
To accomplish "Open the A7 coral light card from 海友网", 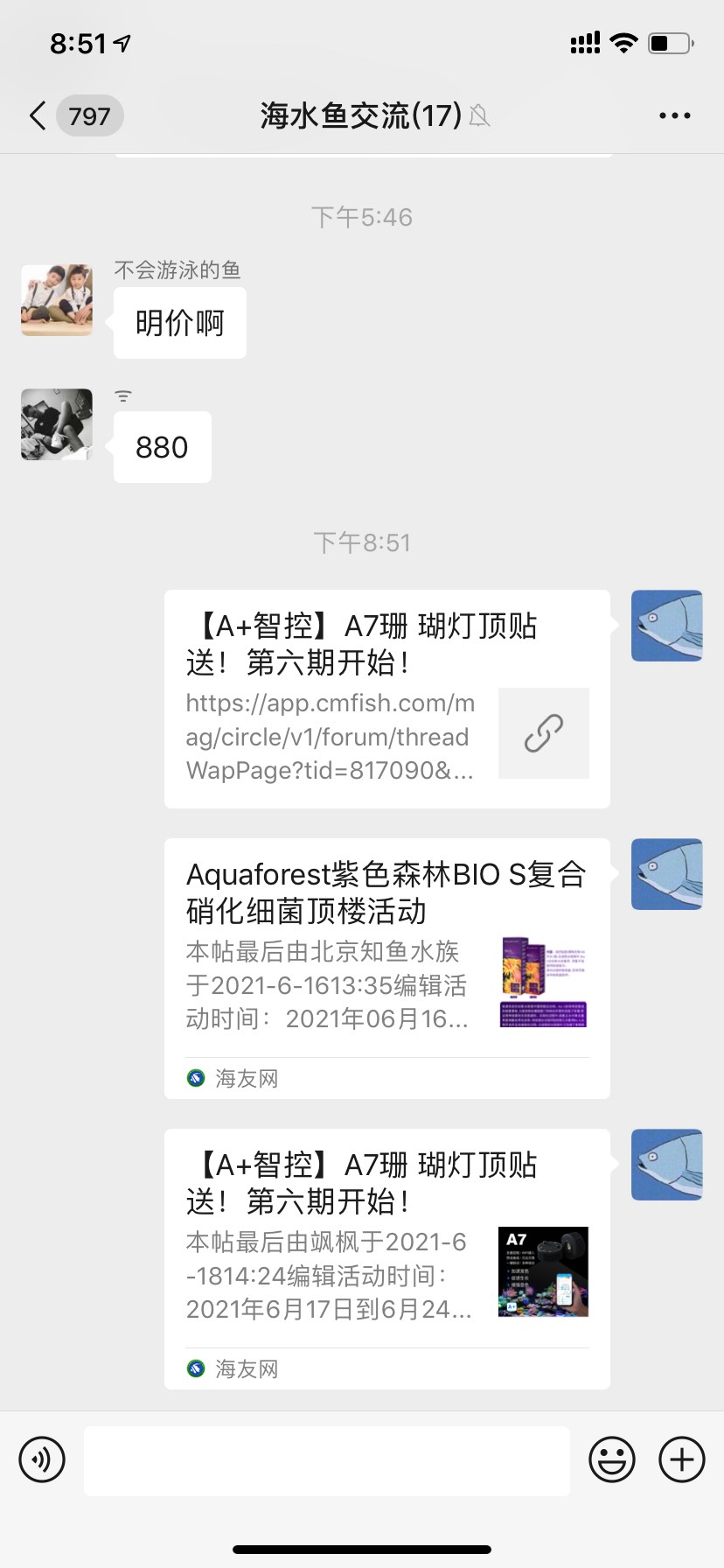I will (386, 1258).
